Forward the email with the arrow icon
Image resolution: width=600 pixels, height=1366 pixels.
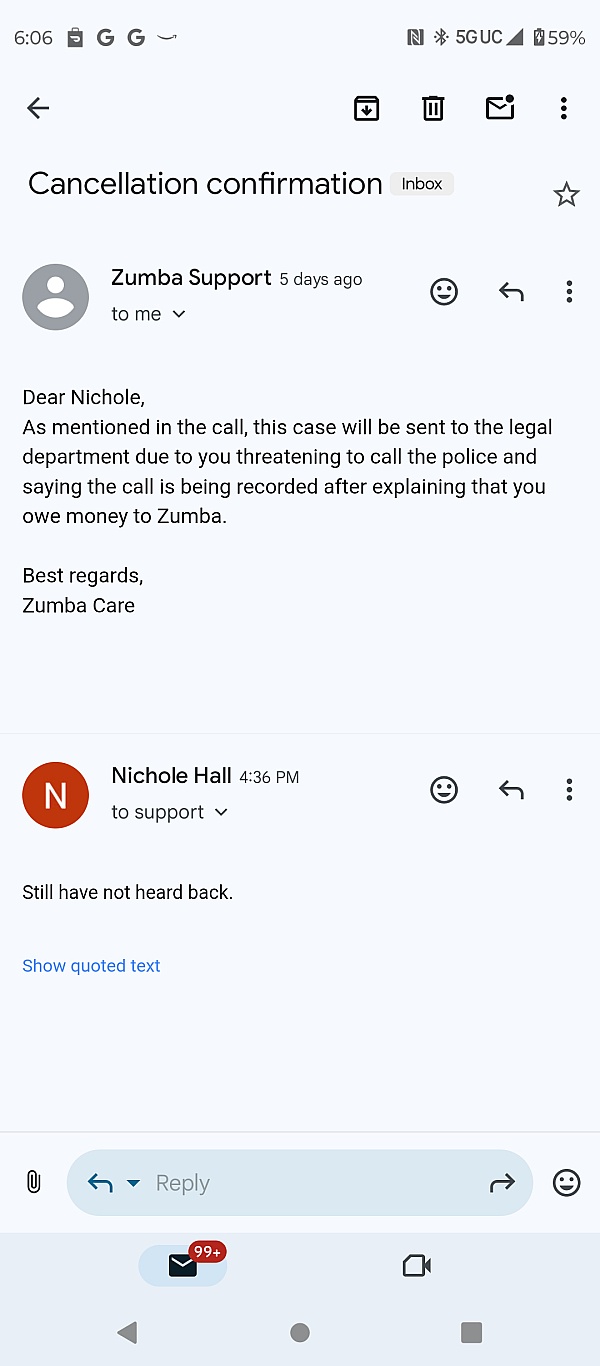coord(502,1184)
